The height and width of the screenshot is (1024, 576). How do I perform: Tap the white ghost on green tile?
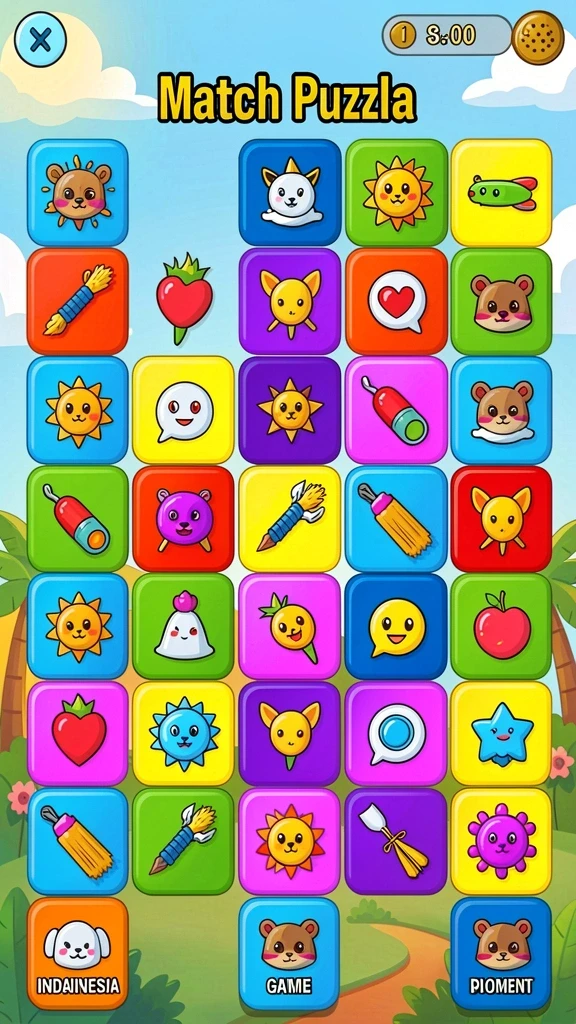click(x=184, y=626)
